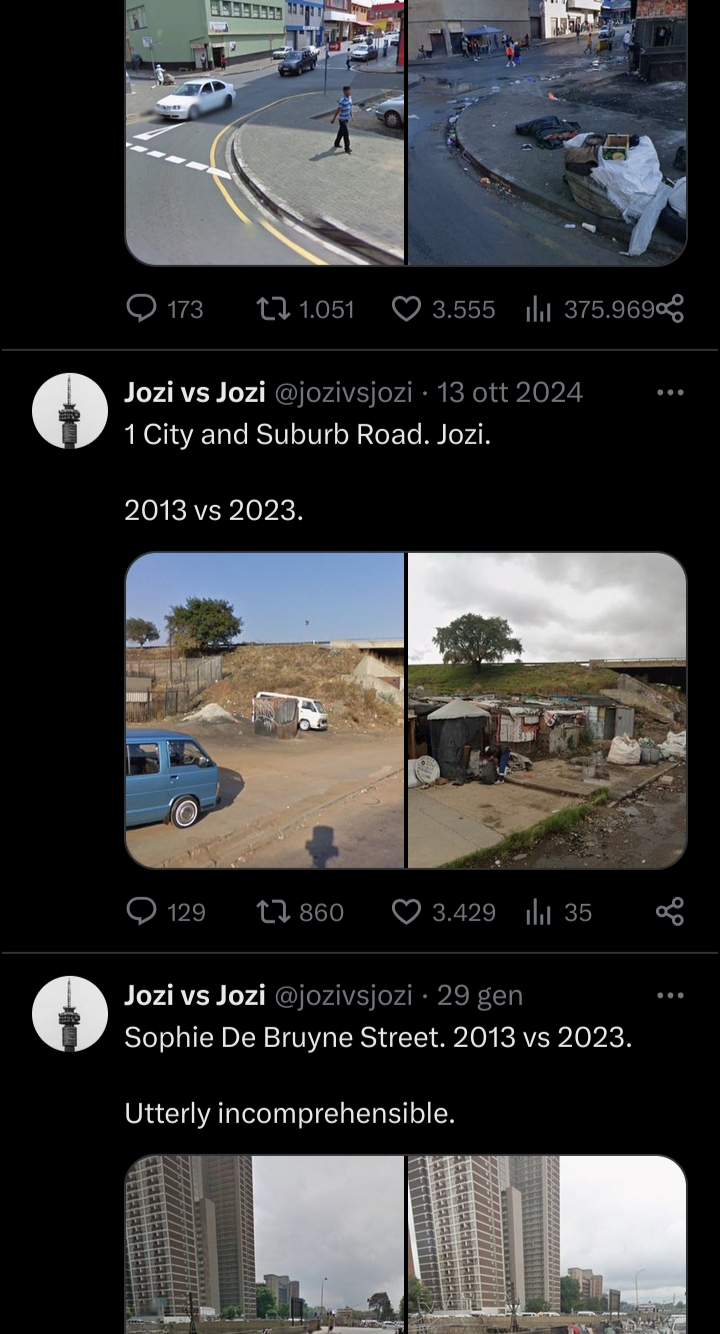Open overflow menu on the 29 gen post
The height and width of the screenshot is (1334, 720).
point(670,995)
